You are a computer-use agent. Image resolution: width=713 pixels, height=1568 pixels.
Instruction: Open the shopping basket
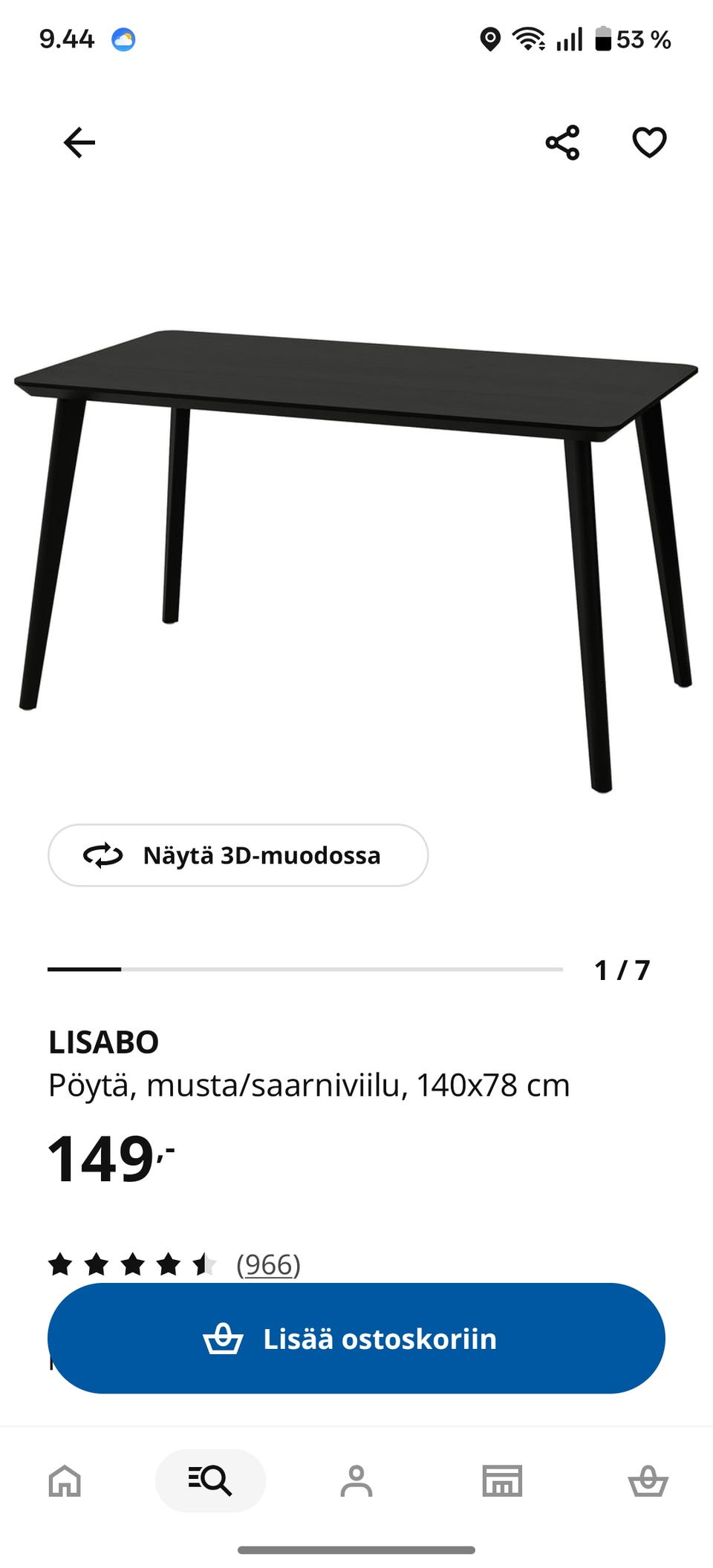pyautogui.click(x=648, y=1481)
